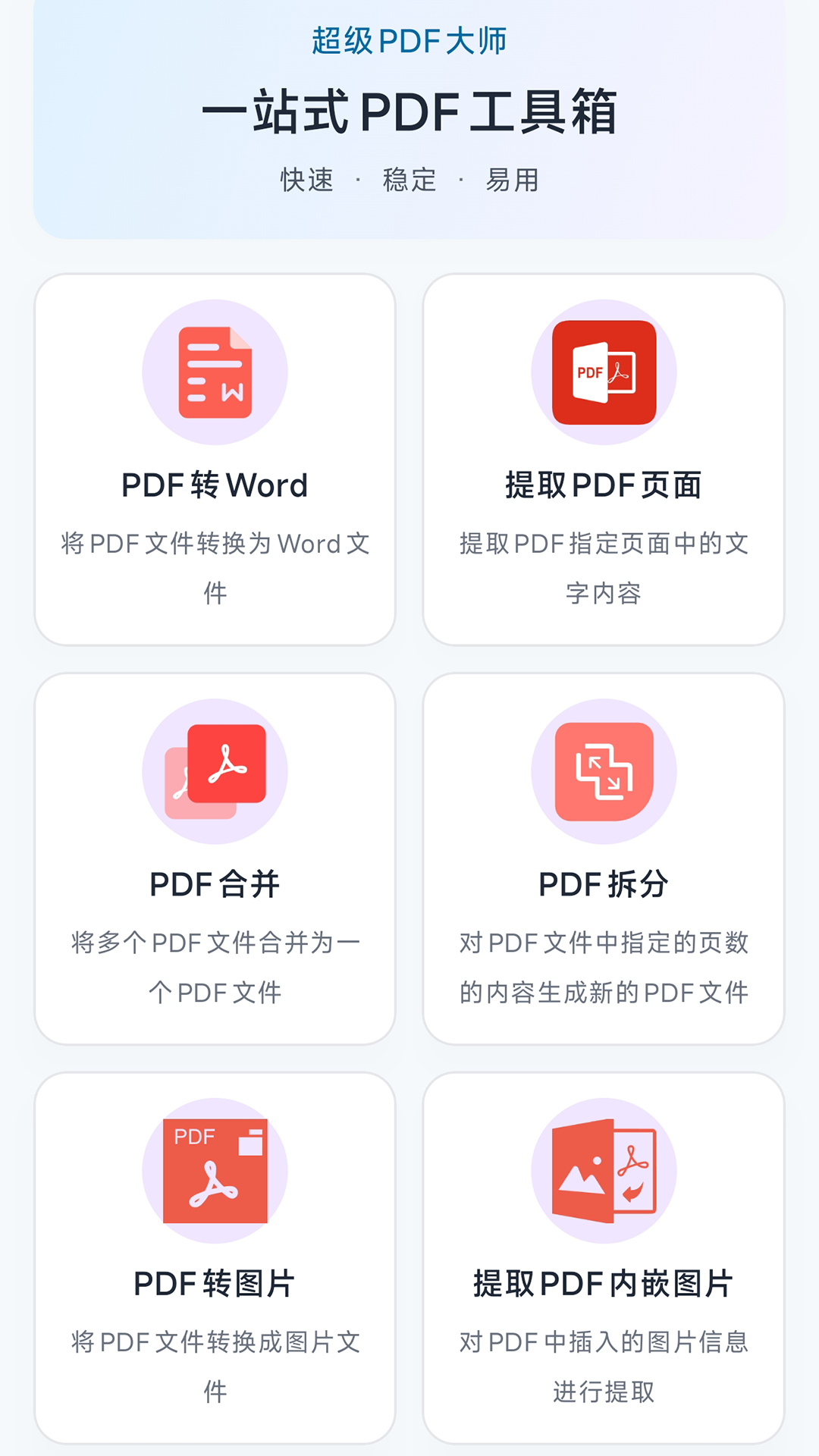Open the PDF 转图片 feature card
Screen dimensions: 819x1456
click(215, 1251)
